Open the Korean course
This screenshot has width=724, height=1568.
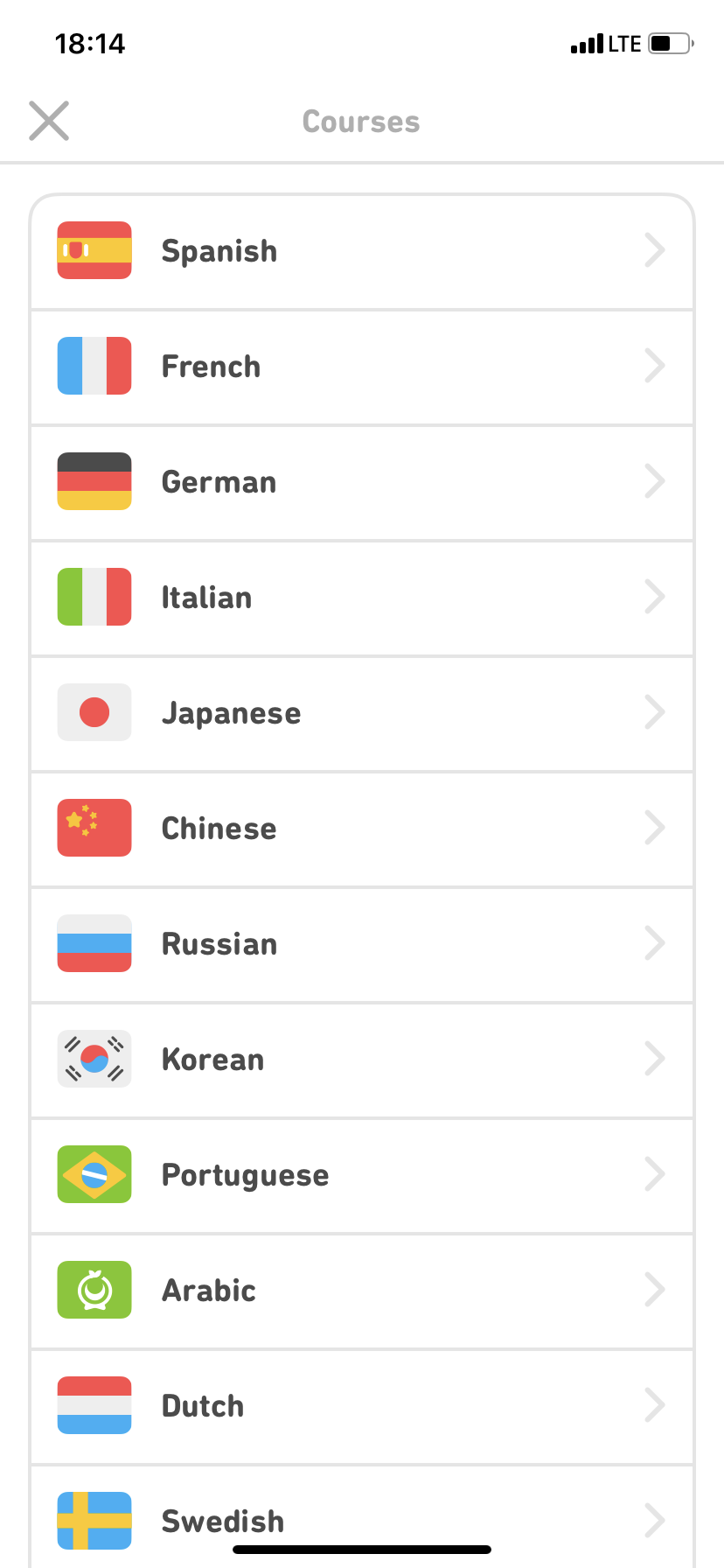pyautogui.click(x=362, y=1060)
